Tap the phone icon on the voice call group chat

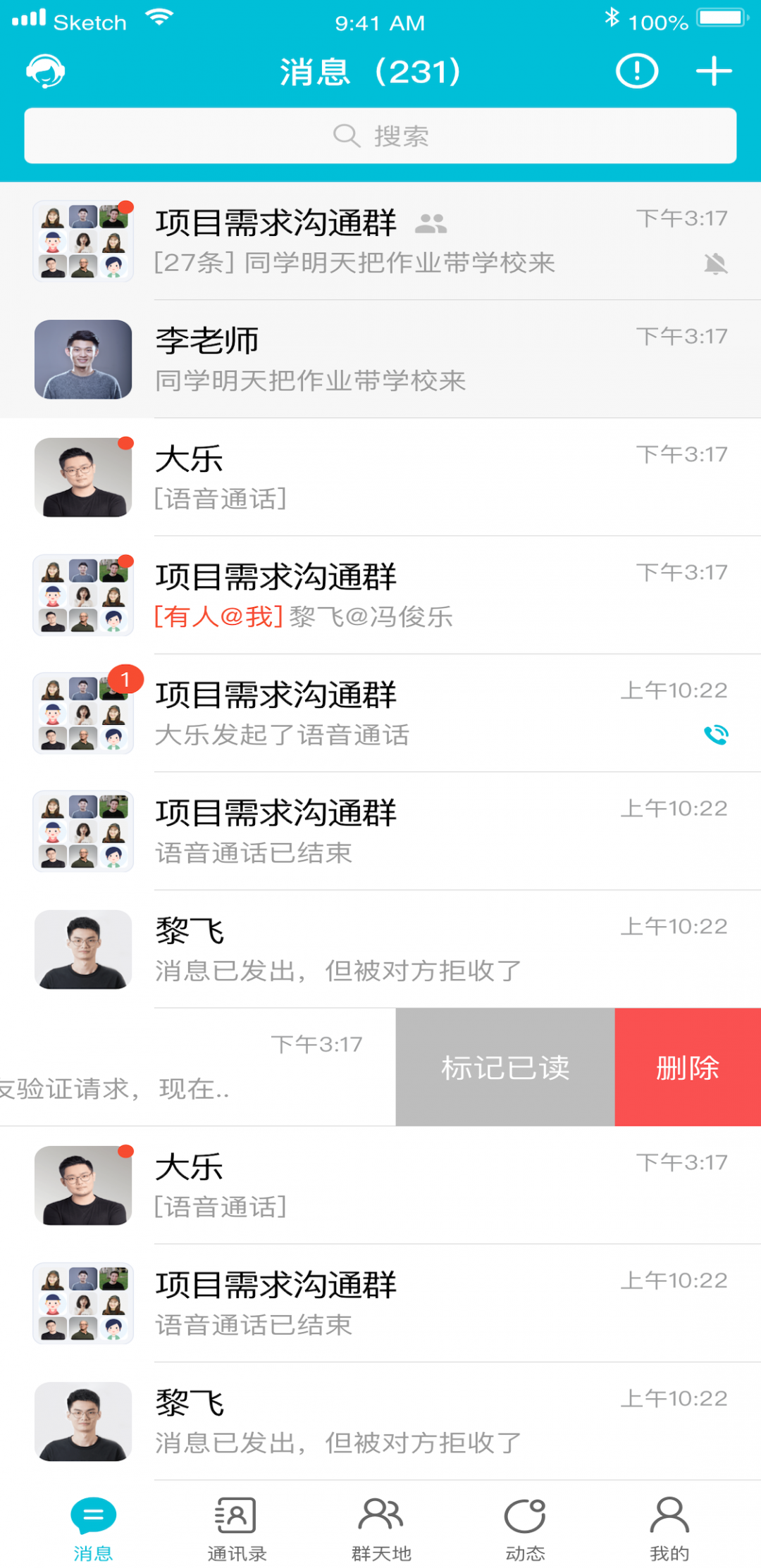click(x=717, y=735)
